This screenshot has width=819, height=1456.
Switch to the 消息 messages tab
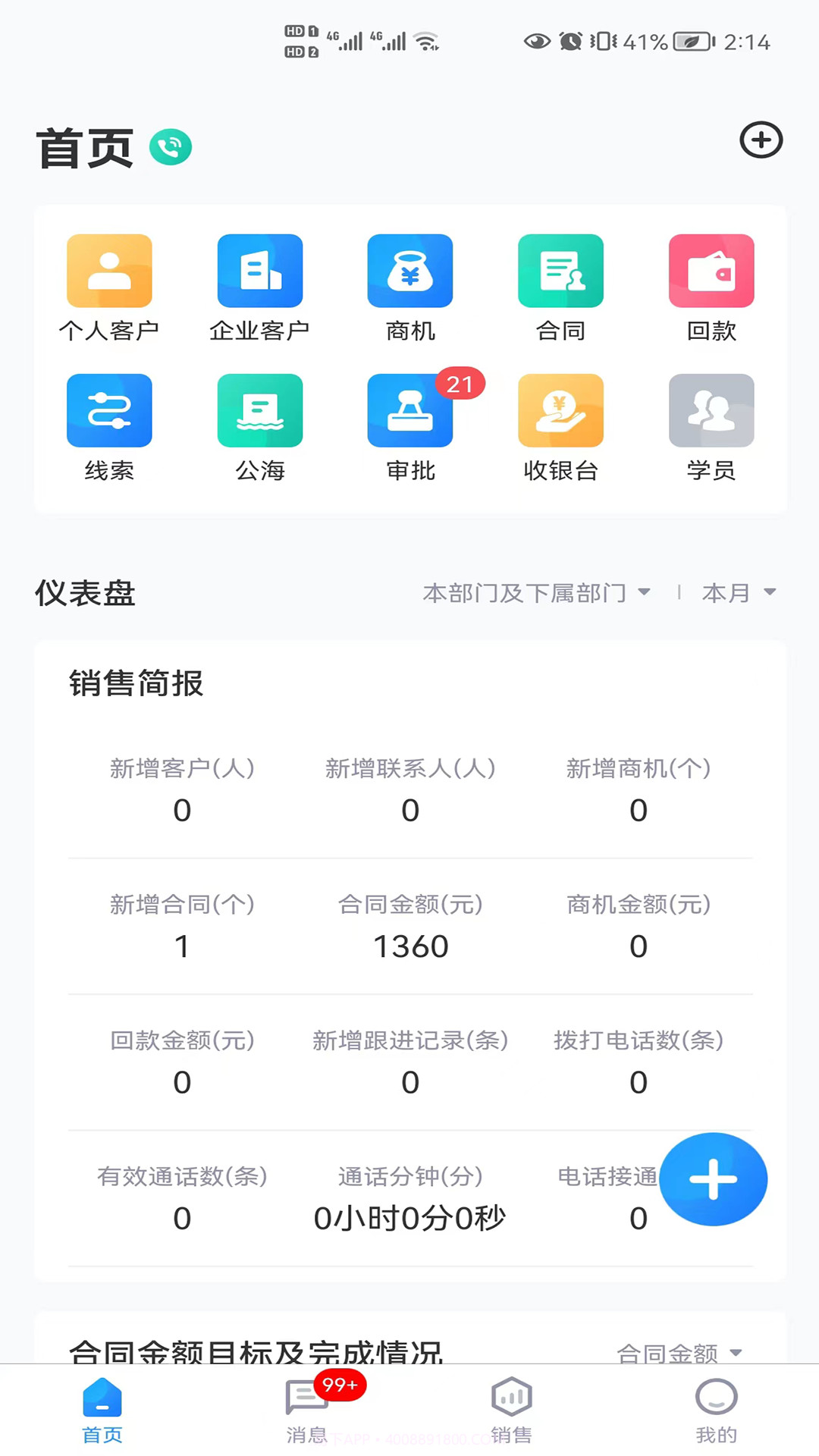pyautogui.click(x=306, y=1410)
